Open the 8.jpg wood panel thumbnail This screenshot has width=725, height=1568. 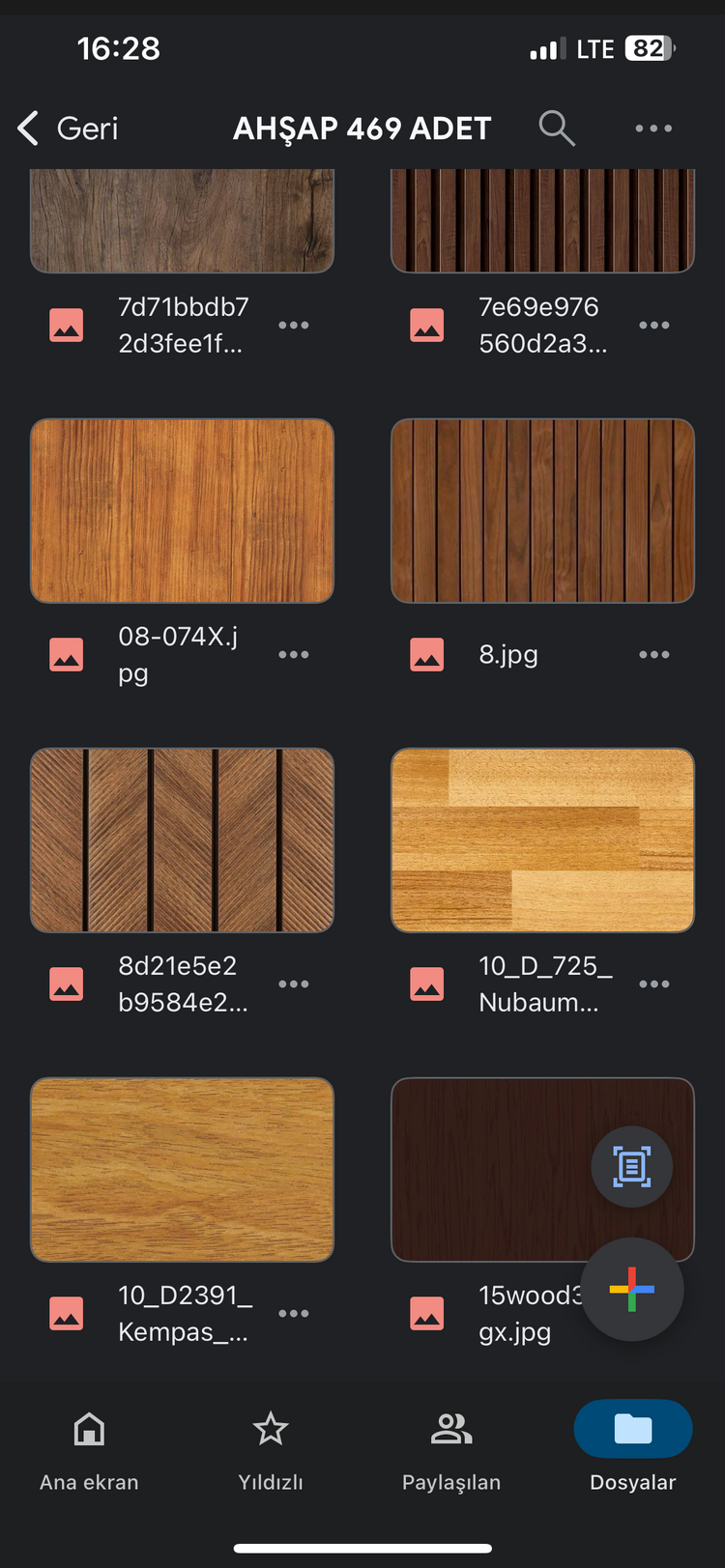(x=542, y=511)
